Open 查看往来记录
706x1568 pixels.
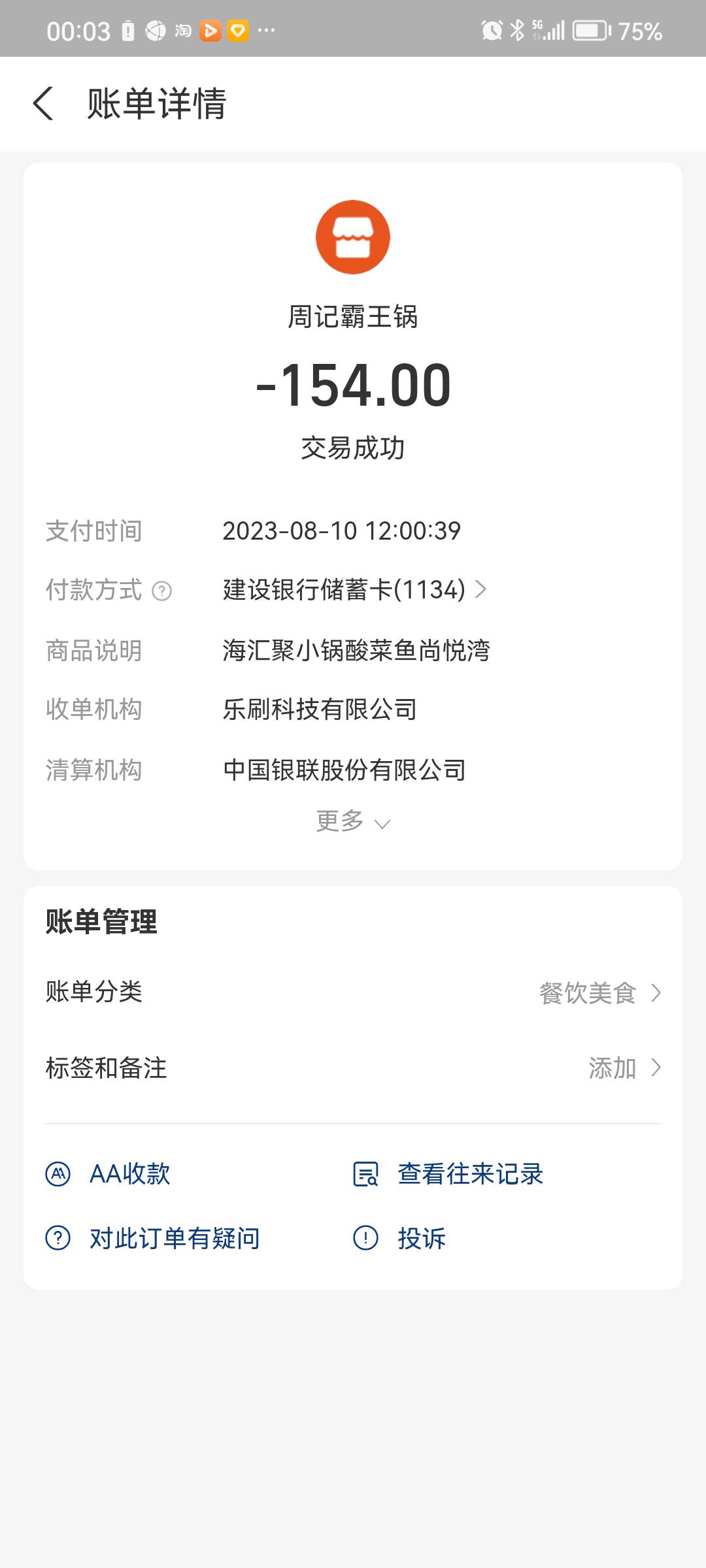[x=448, y=1174]
